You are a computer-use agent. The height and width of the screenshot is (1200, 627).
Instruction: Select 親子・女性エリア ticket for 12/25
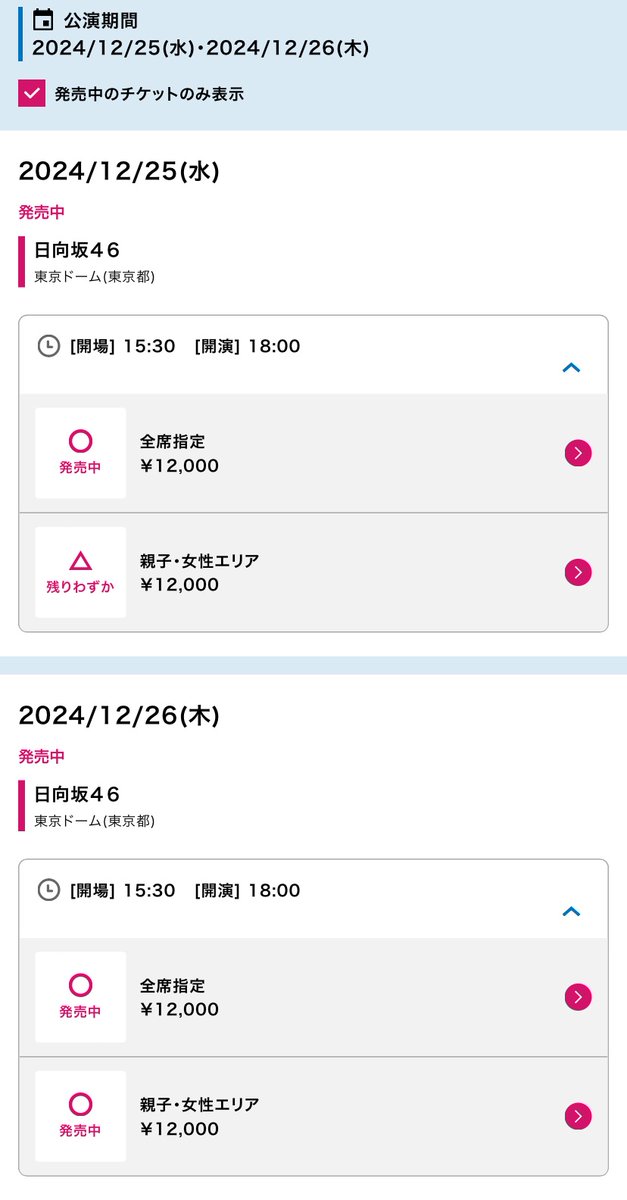313,572
